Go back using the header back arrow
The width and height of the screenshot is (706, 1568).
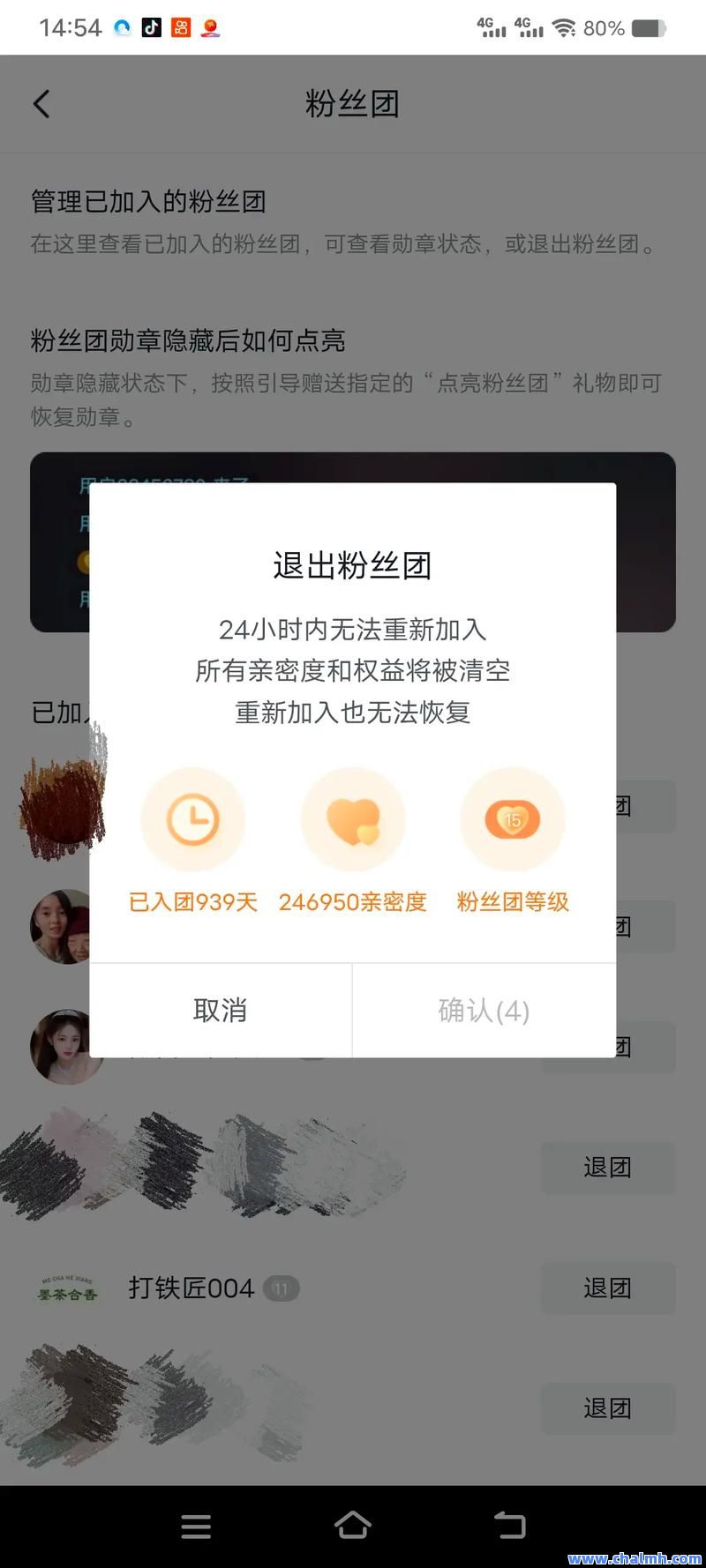click(x=41, y=104)
